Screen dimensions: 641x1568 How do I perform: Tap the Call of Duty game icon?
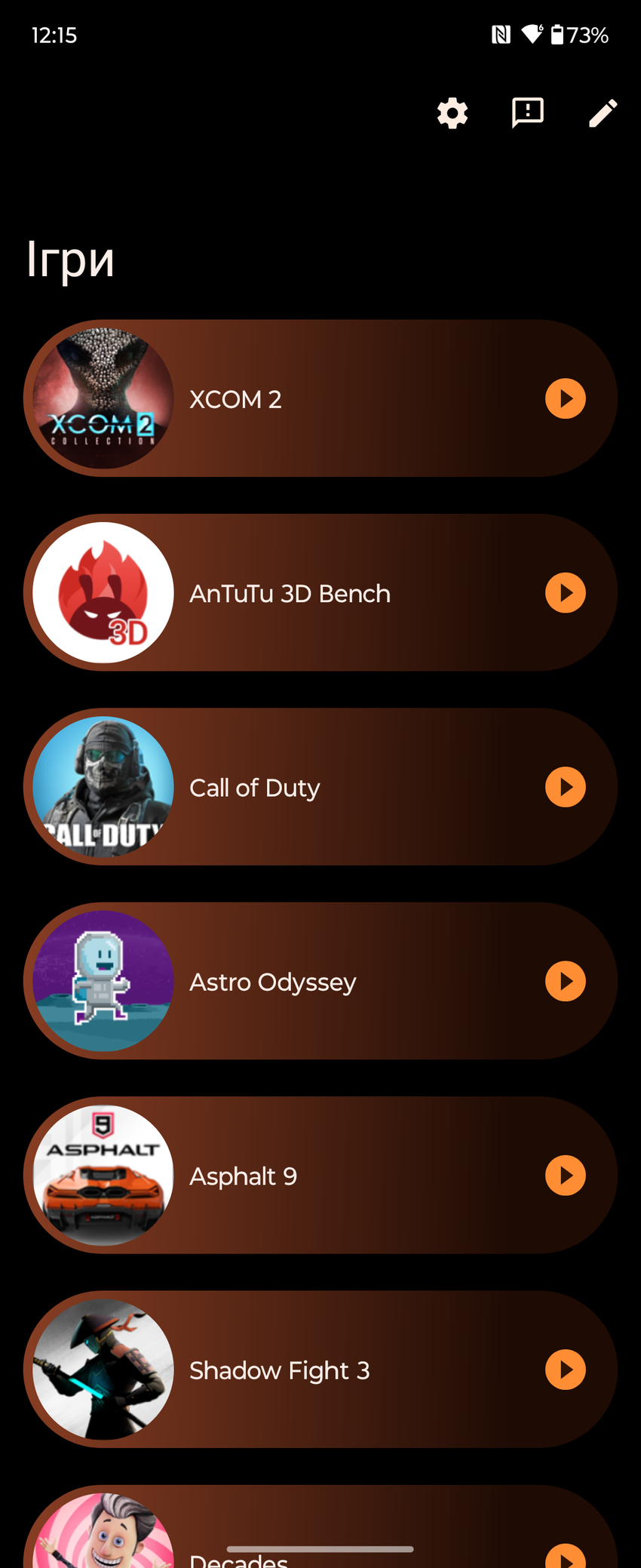[x=102, y=787]
